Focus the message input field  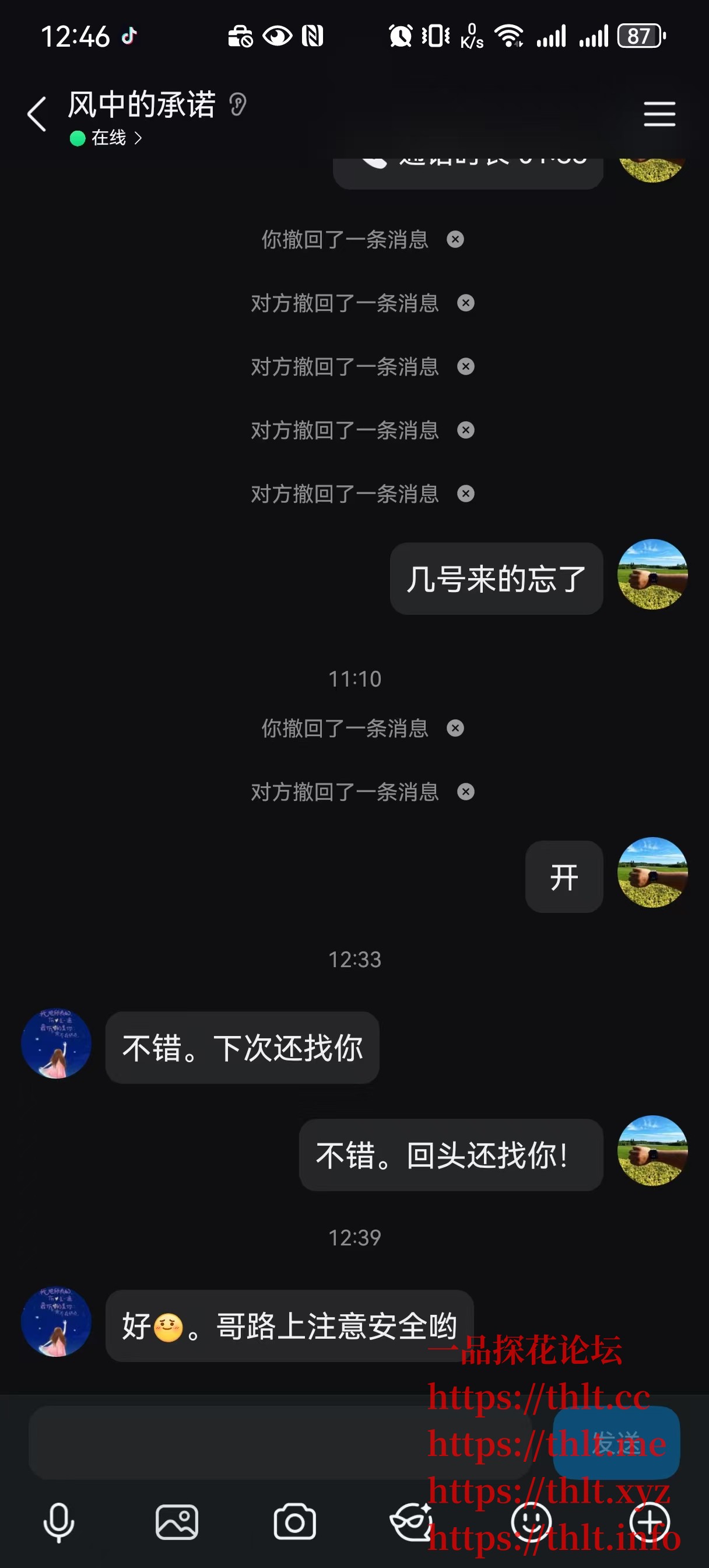click(280, 1442)
